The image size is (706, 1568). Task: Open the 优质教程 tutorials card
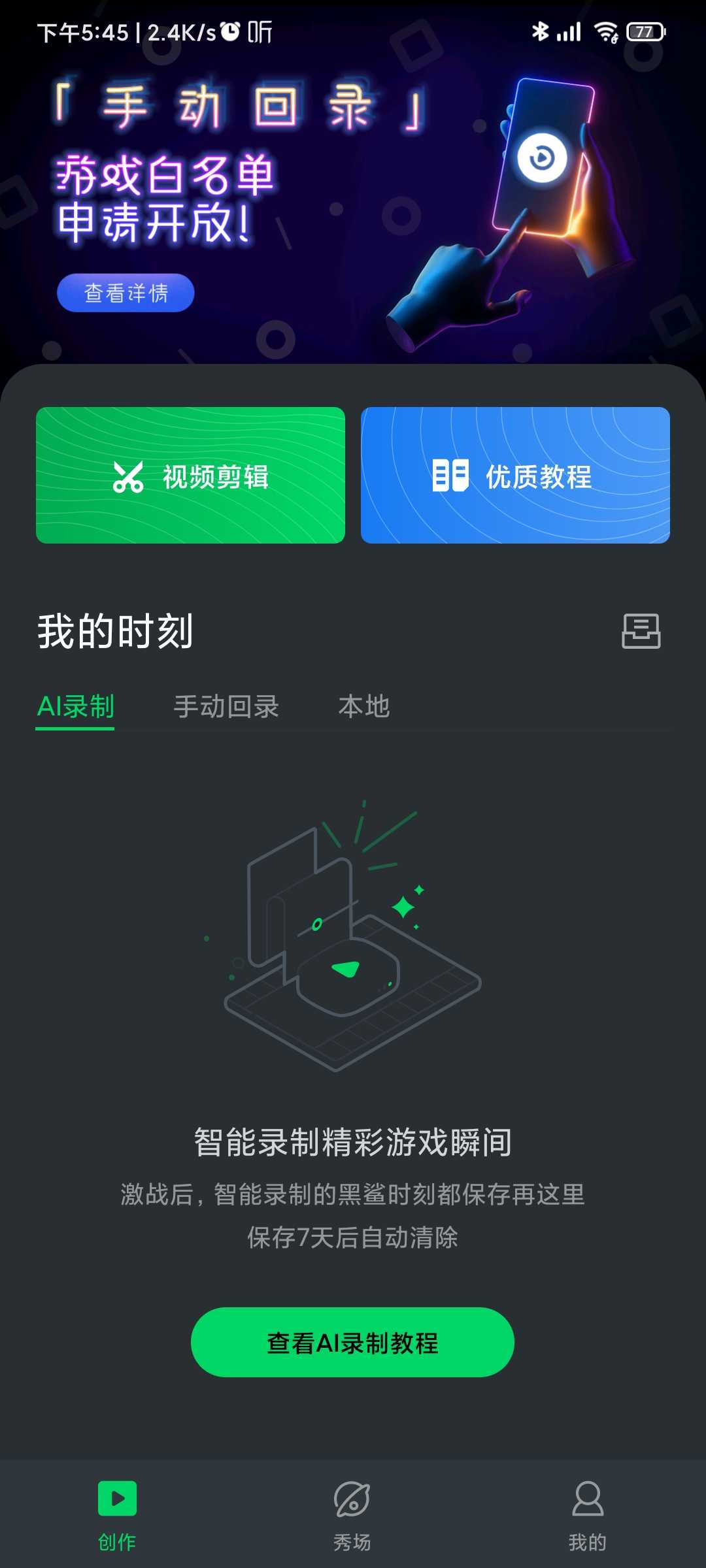coord(515,475)
